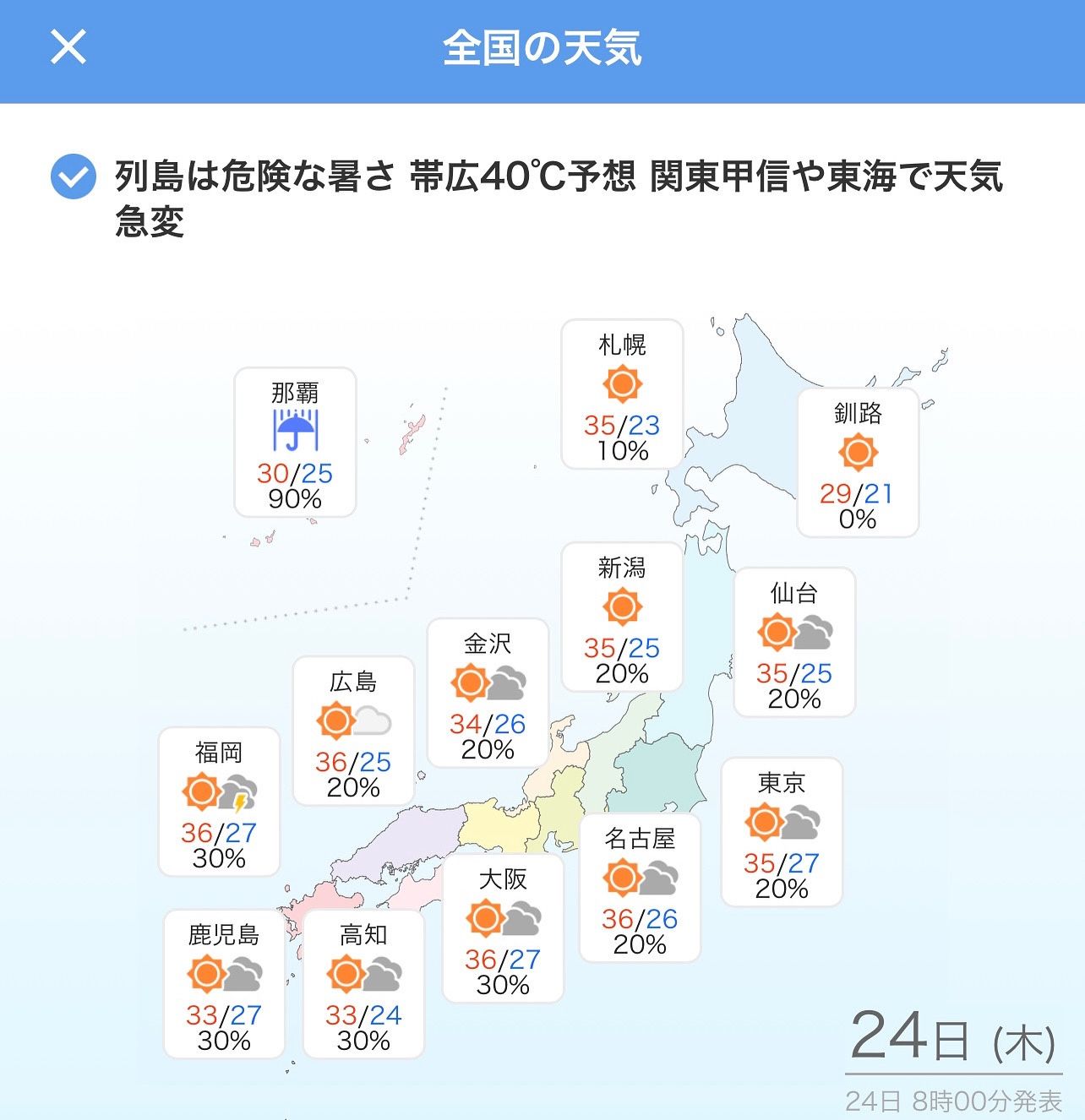Open Tokyo weather forecast card
1085x1120 pixels.
[x=782, y=833]
